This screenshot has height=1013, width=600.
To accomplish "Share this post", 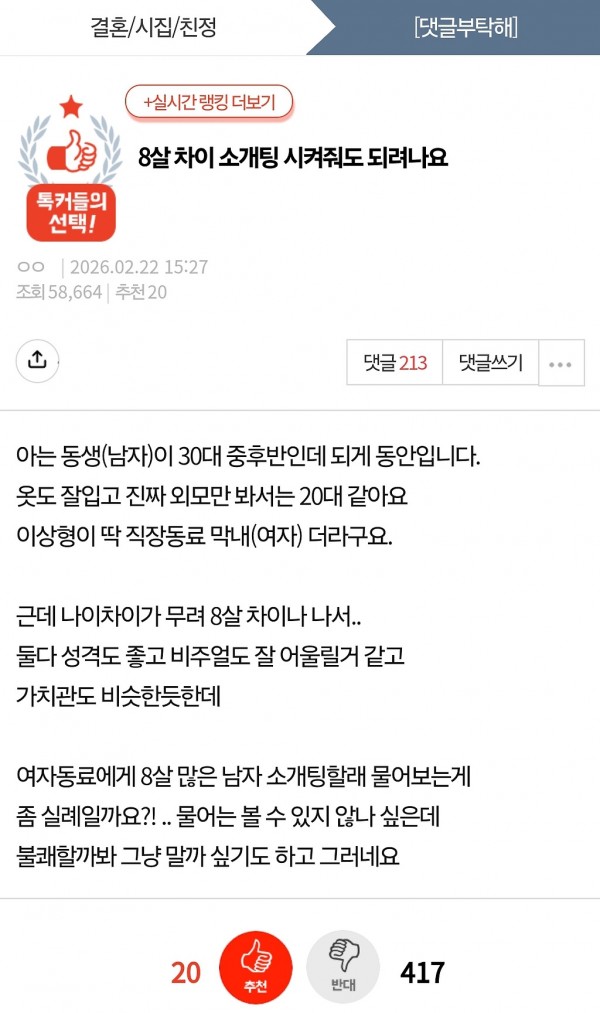I will [37, 361].
